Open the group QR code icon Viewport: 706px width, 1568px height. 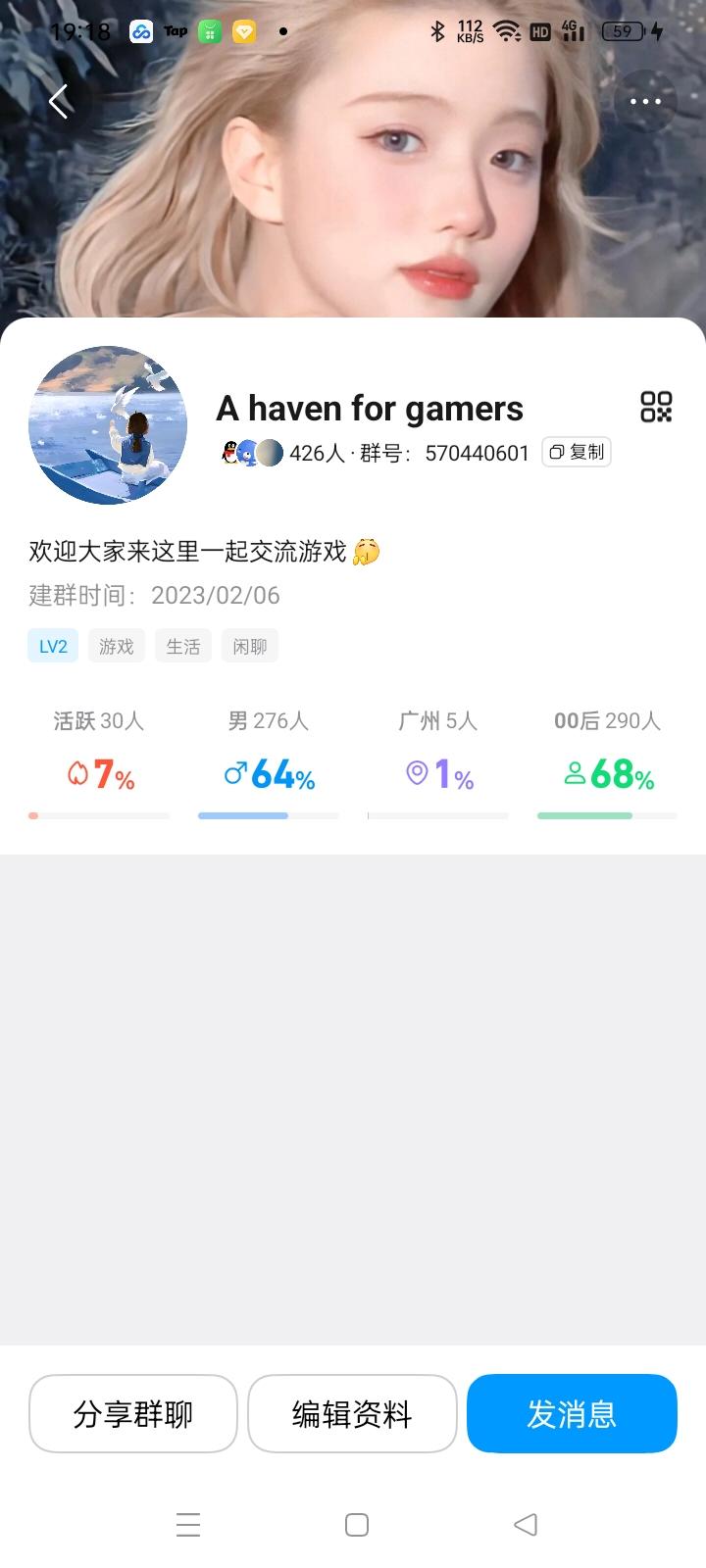(656, 407)
